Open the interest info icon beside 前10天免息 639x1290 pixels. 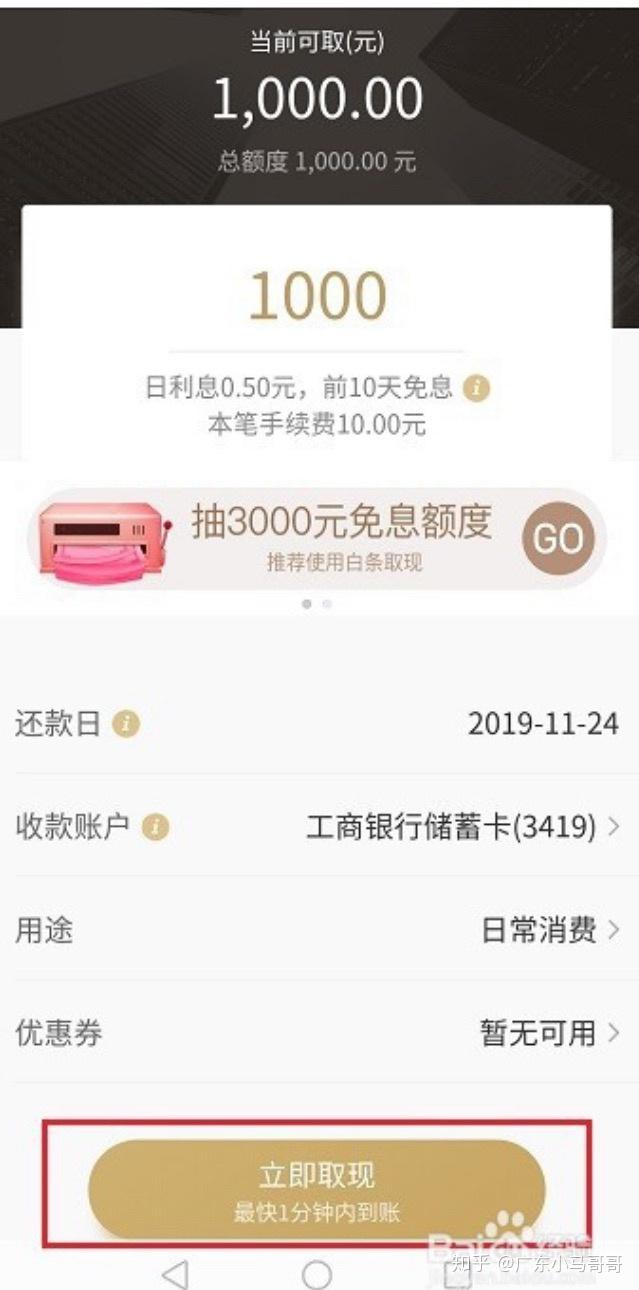477,388
